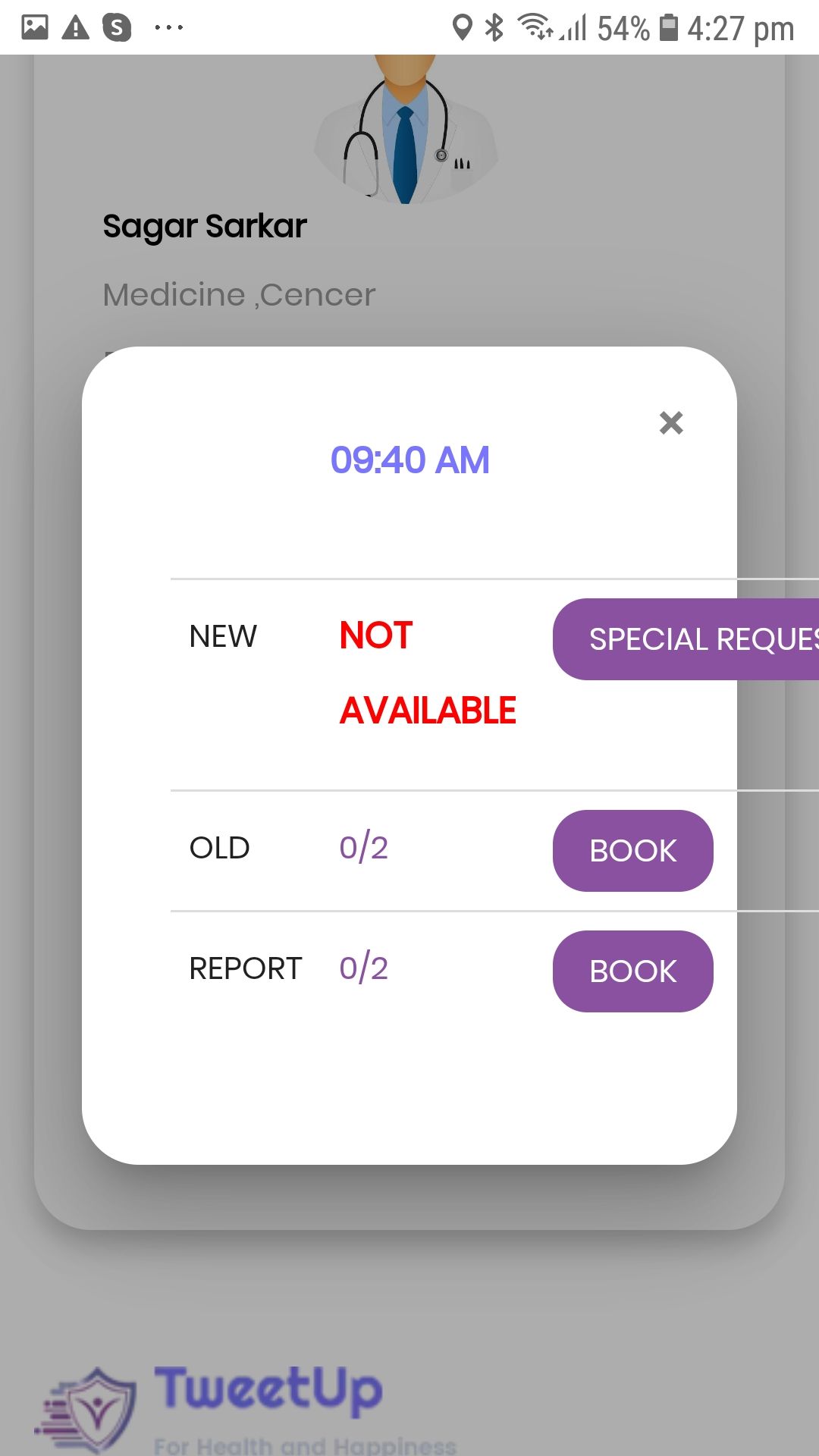The image size is (819, 1456).
Task: Tap the Special Request button for NEW
Action: coord(686,639)
